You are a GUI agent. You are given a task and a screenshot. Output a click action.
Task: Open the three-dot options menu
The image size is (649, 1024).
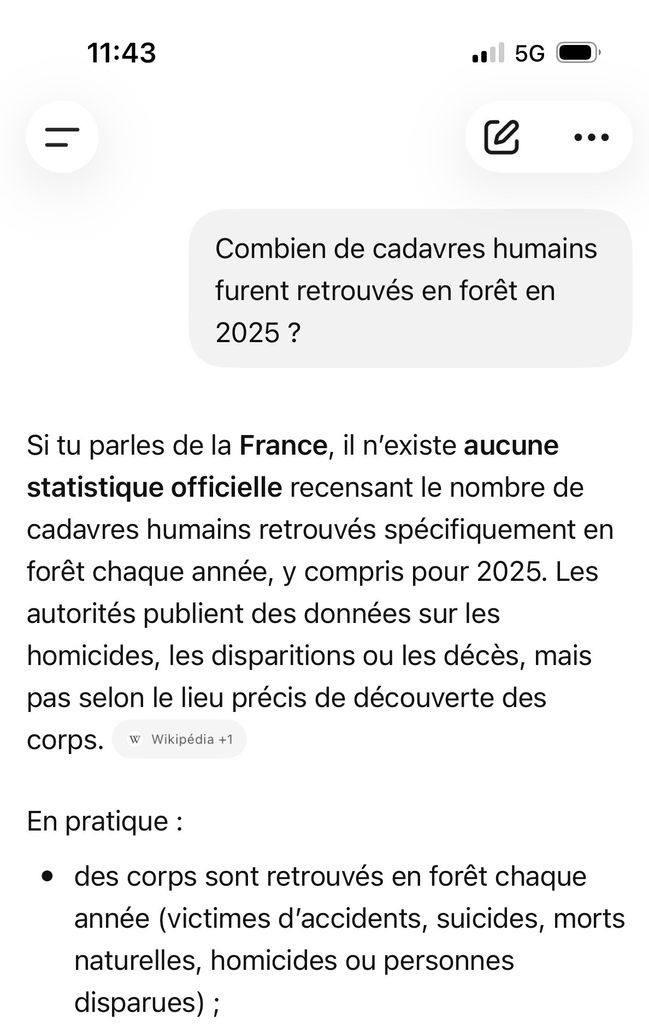point(591,137)
